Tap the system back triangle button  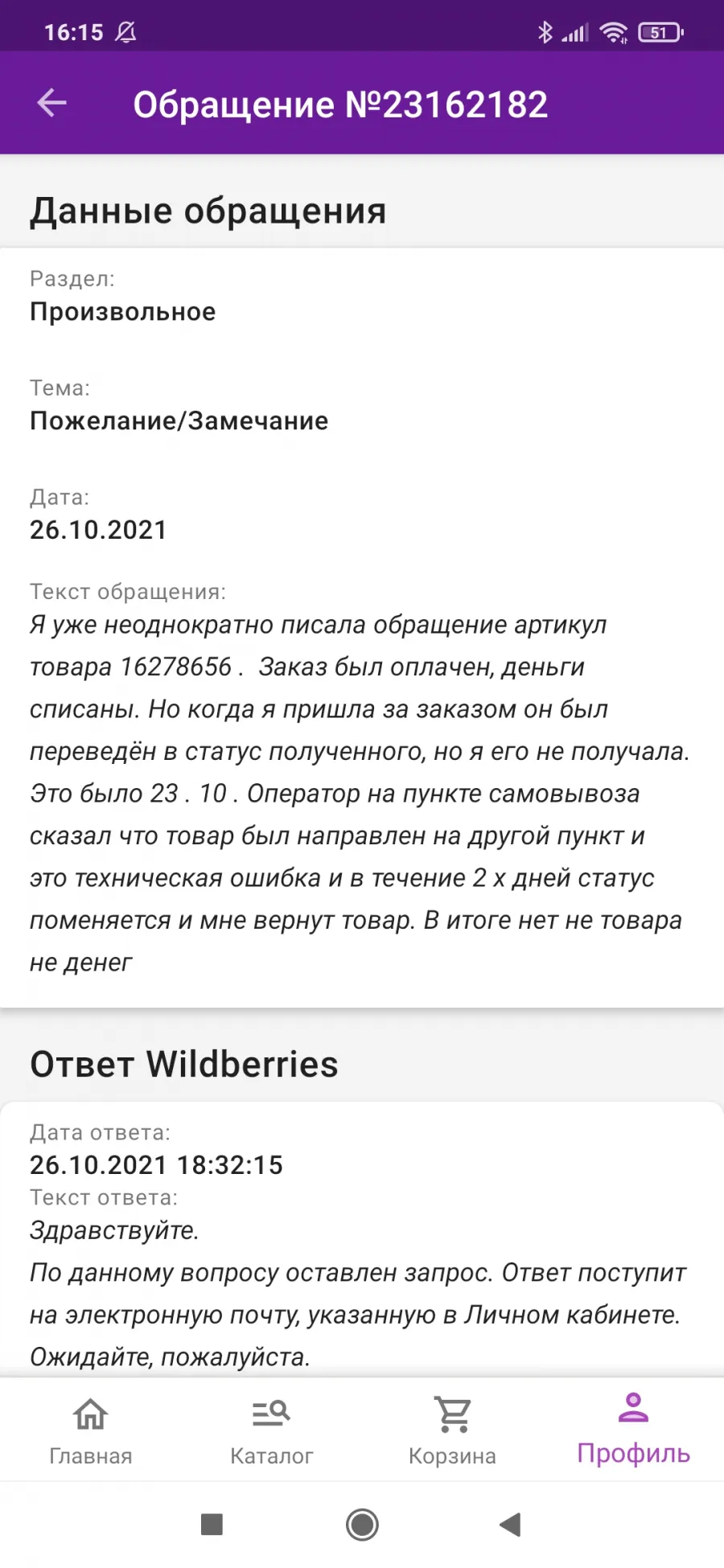pos(511,1524)
